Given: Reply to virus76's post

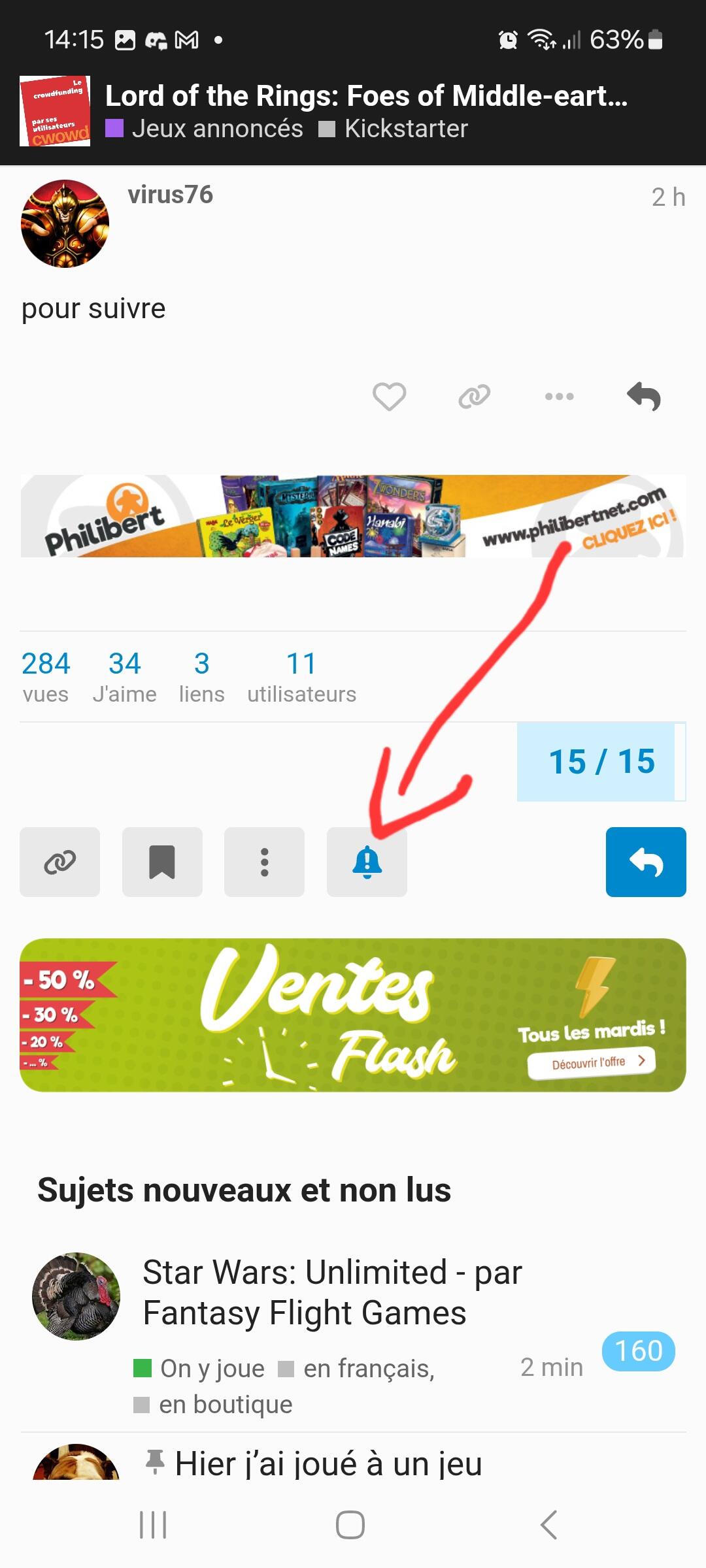Looking at the screenshot, I should coord(644,397).
